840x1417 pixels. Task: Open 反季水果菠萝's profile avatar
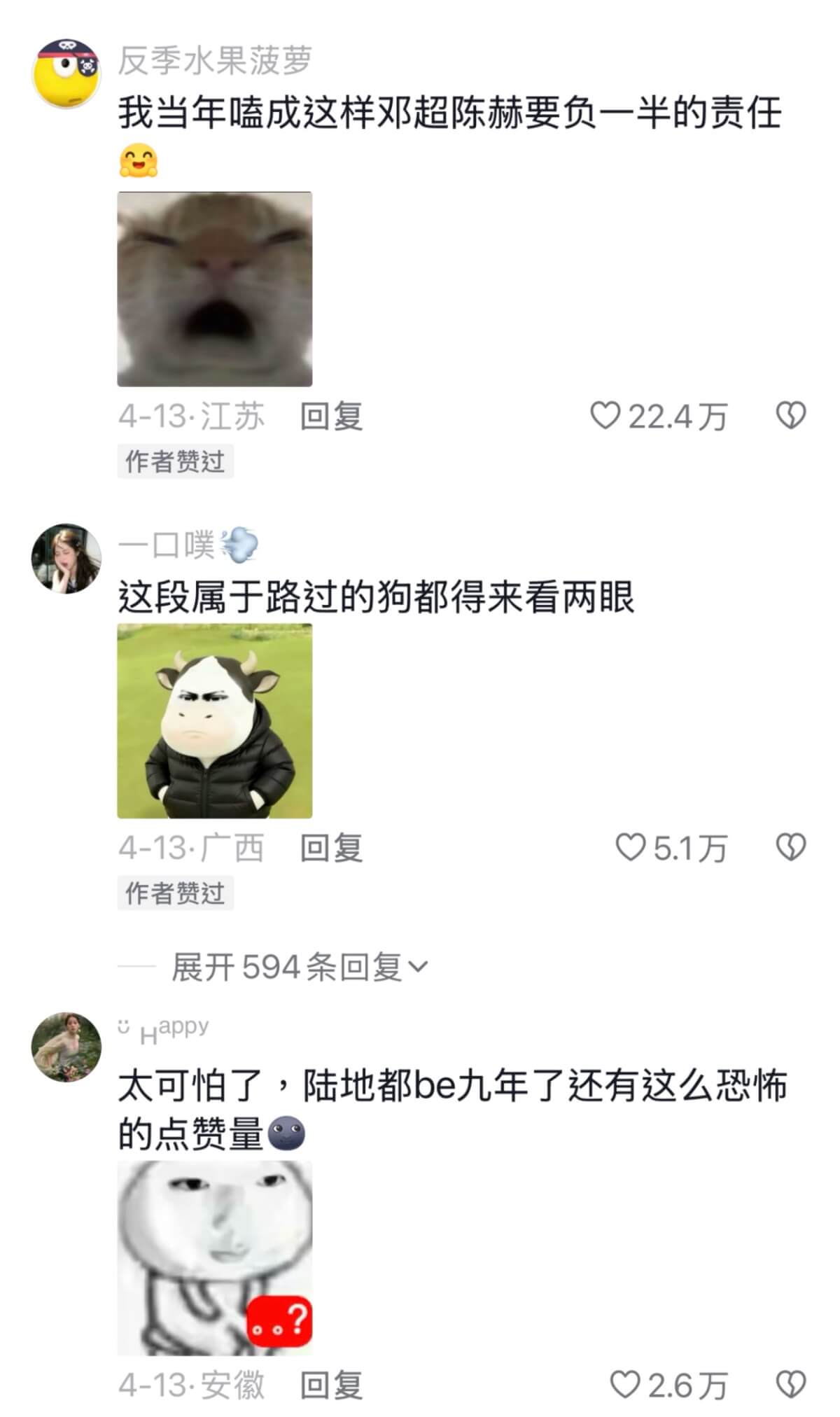pos(67,73)
